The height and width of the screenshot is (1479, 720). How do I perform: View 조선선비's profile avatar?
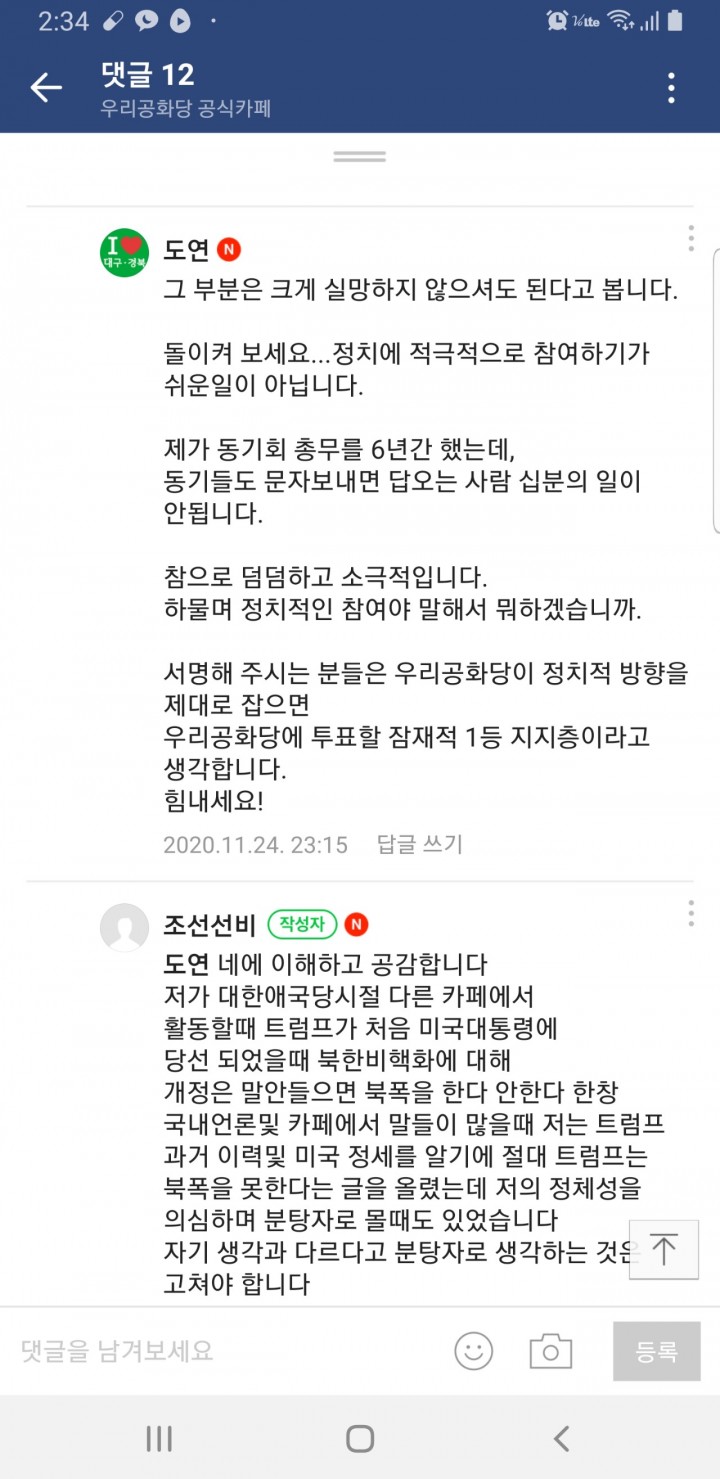click(124, 927)
